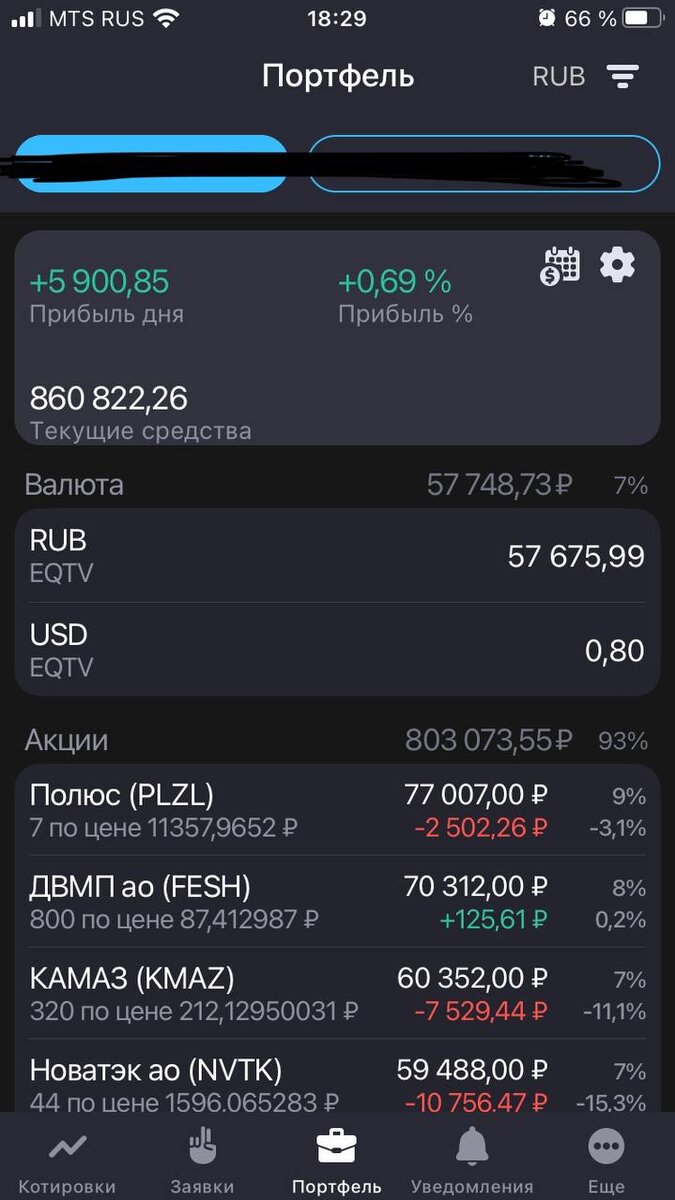The height and width of the screenshot is (1200, 675).
Task: Select the outlined account tab
Action: pos(484,163)
